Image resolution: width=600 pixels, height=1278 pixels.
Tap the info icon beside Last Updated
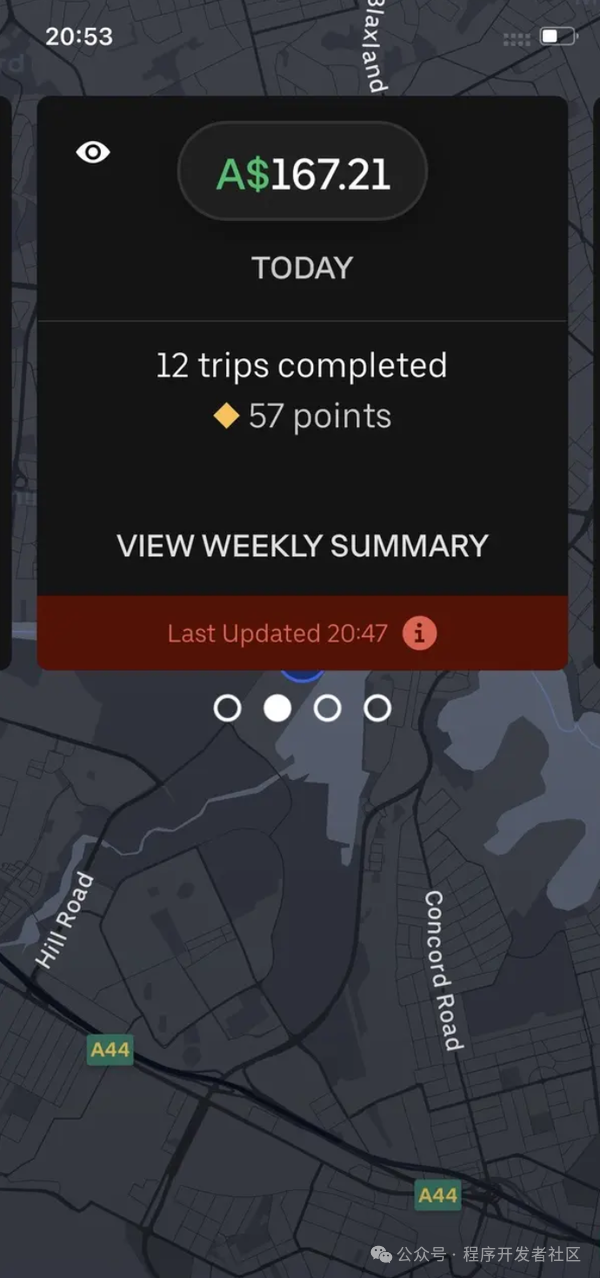pyautogui.click(x=420, y=633)
